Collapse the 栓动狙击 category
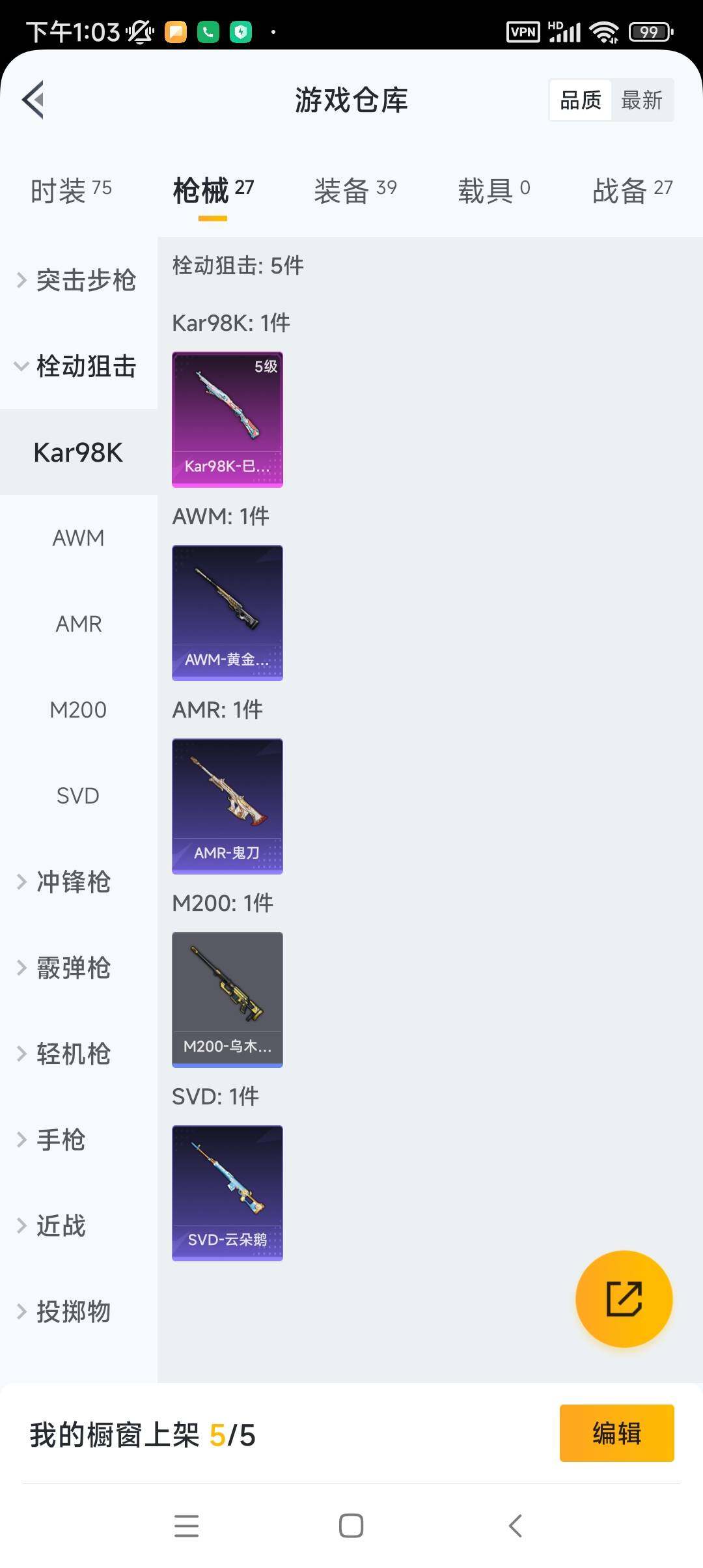Screen dimensions: 703x1568 point(78,366)
